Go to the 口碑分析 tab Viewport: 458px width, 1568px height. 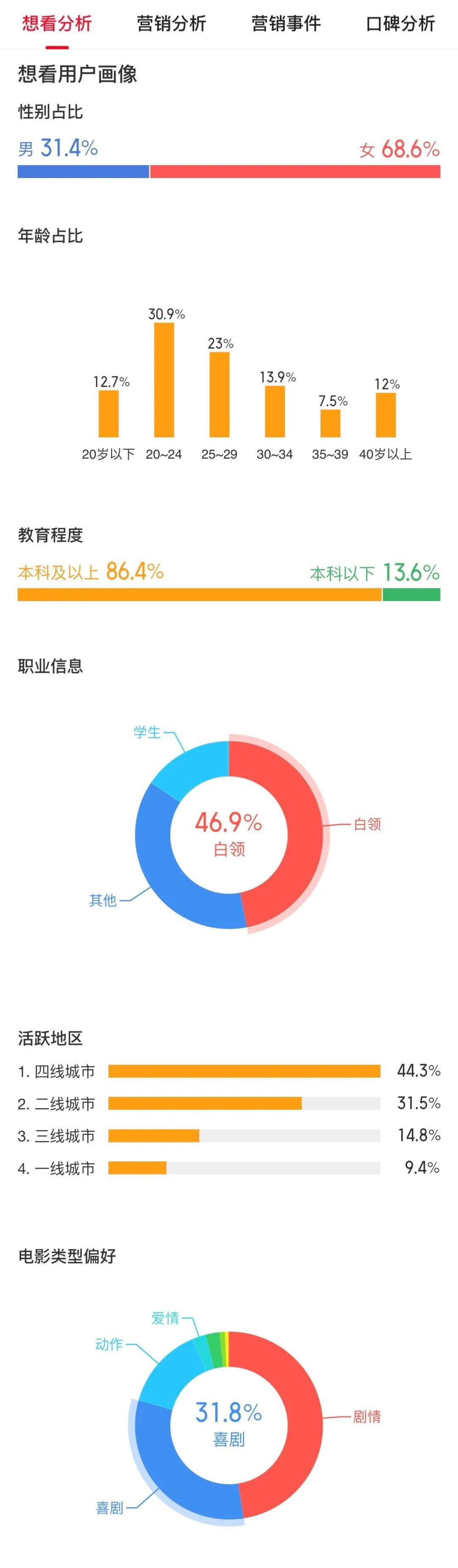[x=400, y=24]
